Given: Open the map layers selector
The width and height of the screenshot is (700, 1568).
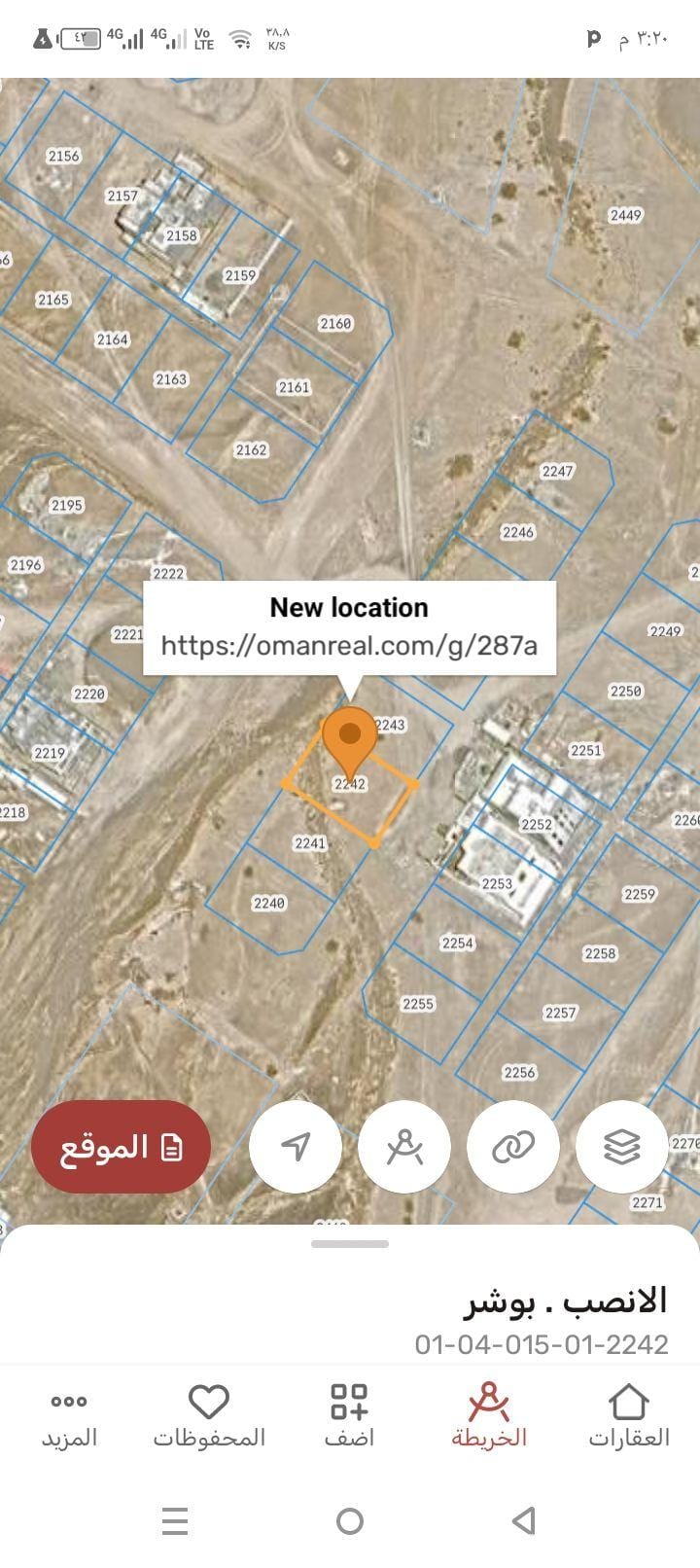Looking at the screenshot, I should [x=622, y=1147].
